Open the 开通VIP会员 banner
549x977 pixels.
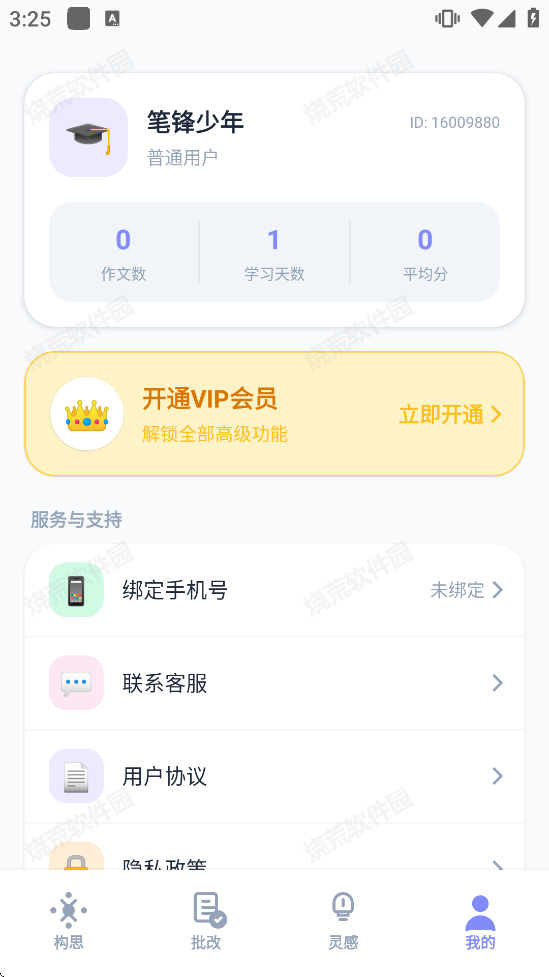(x=274, y=414)
